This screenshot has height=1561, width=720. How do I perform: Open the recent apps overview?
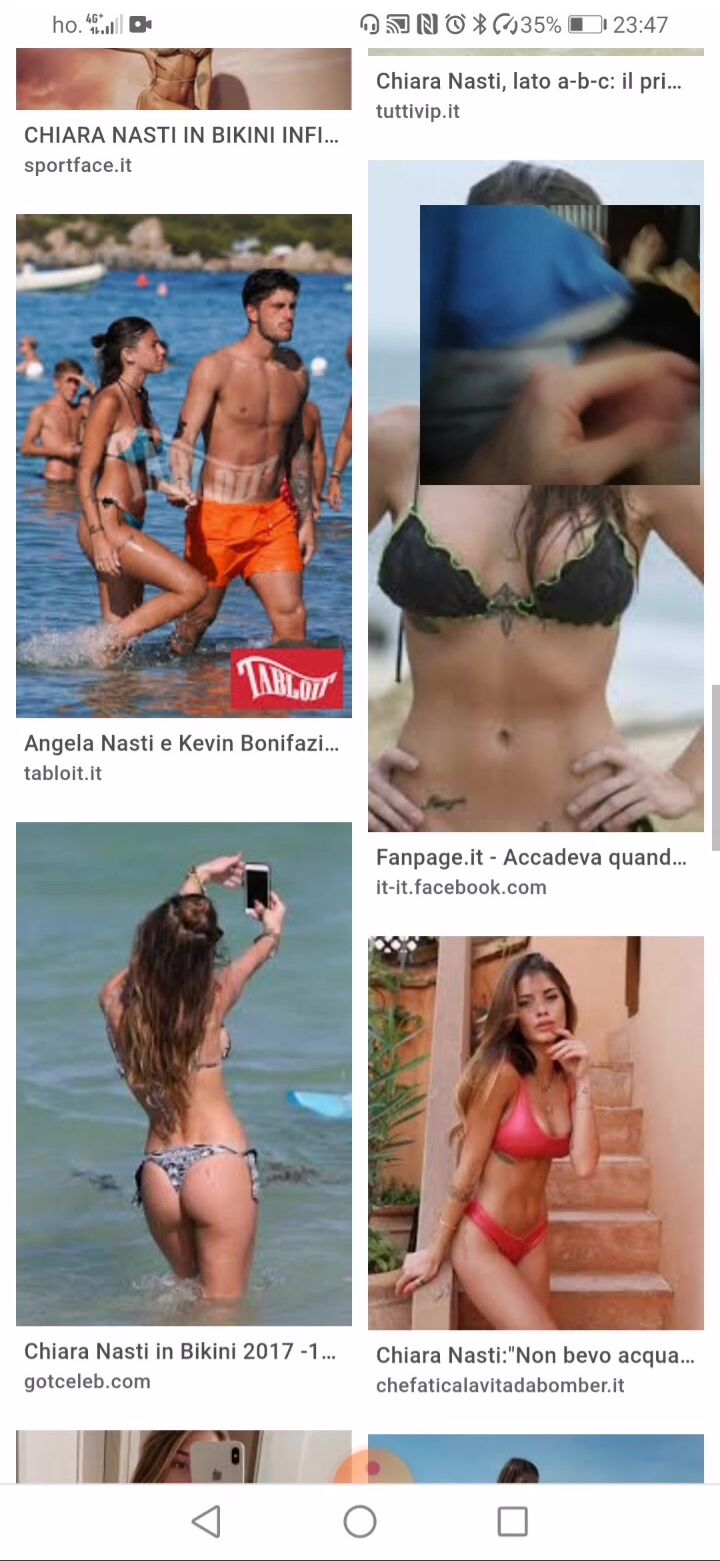pyautogui.click(x=512, y=1522)
